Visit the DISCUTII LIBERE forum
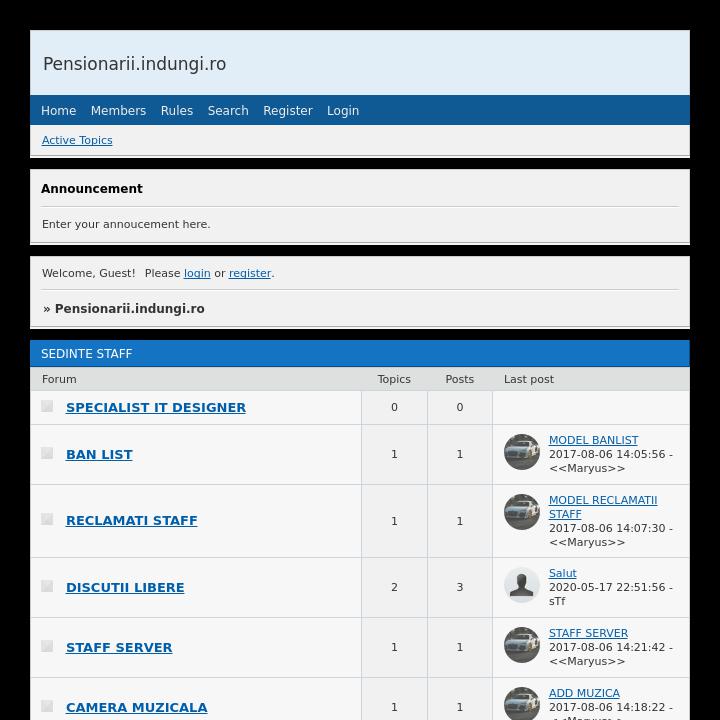The width and height of the screenshot is (720, 720). pyautogui.click(x=125, y=588)
